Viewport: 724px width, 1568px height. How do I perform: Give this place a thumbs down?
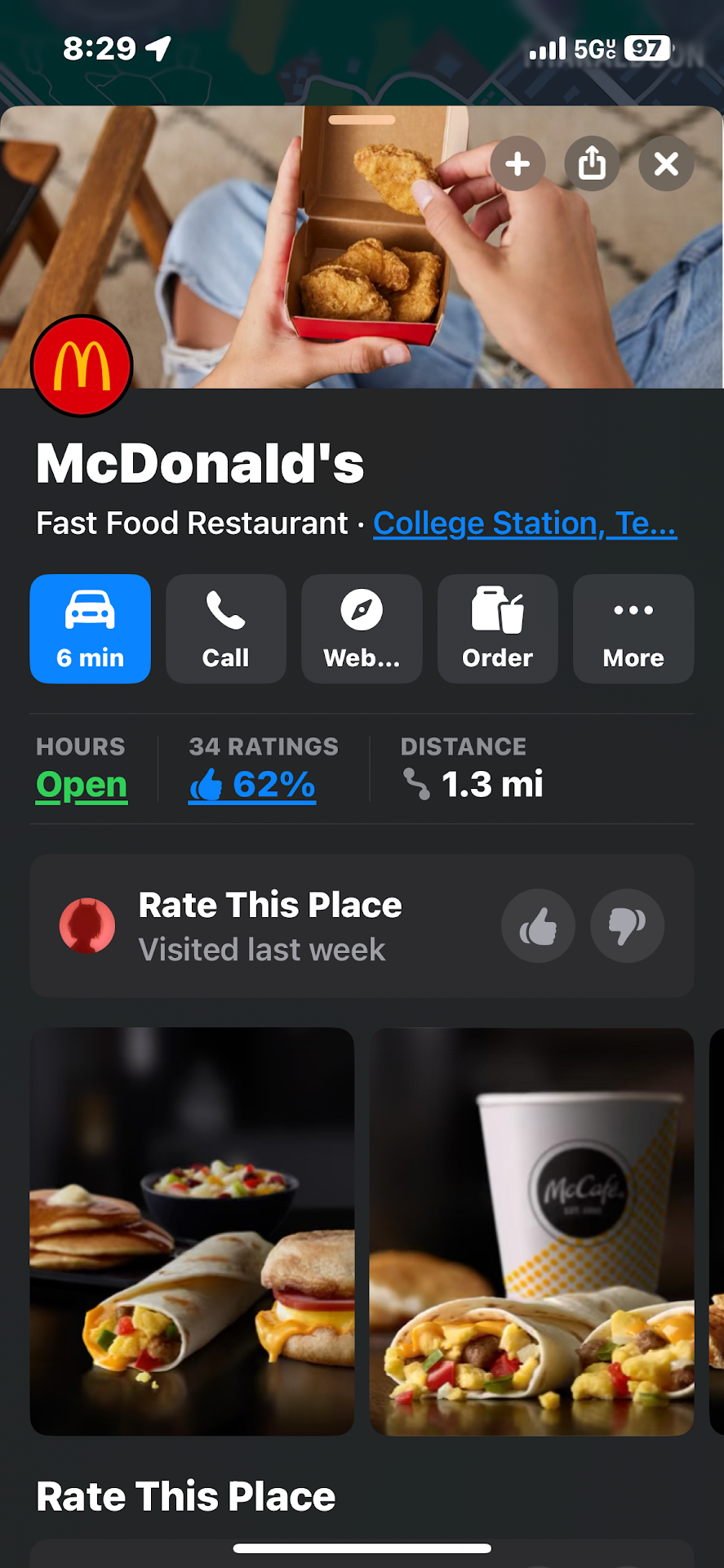click(627, 926)
